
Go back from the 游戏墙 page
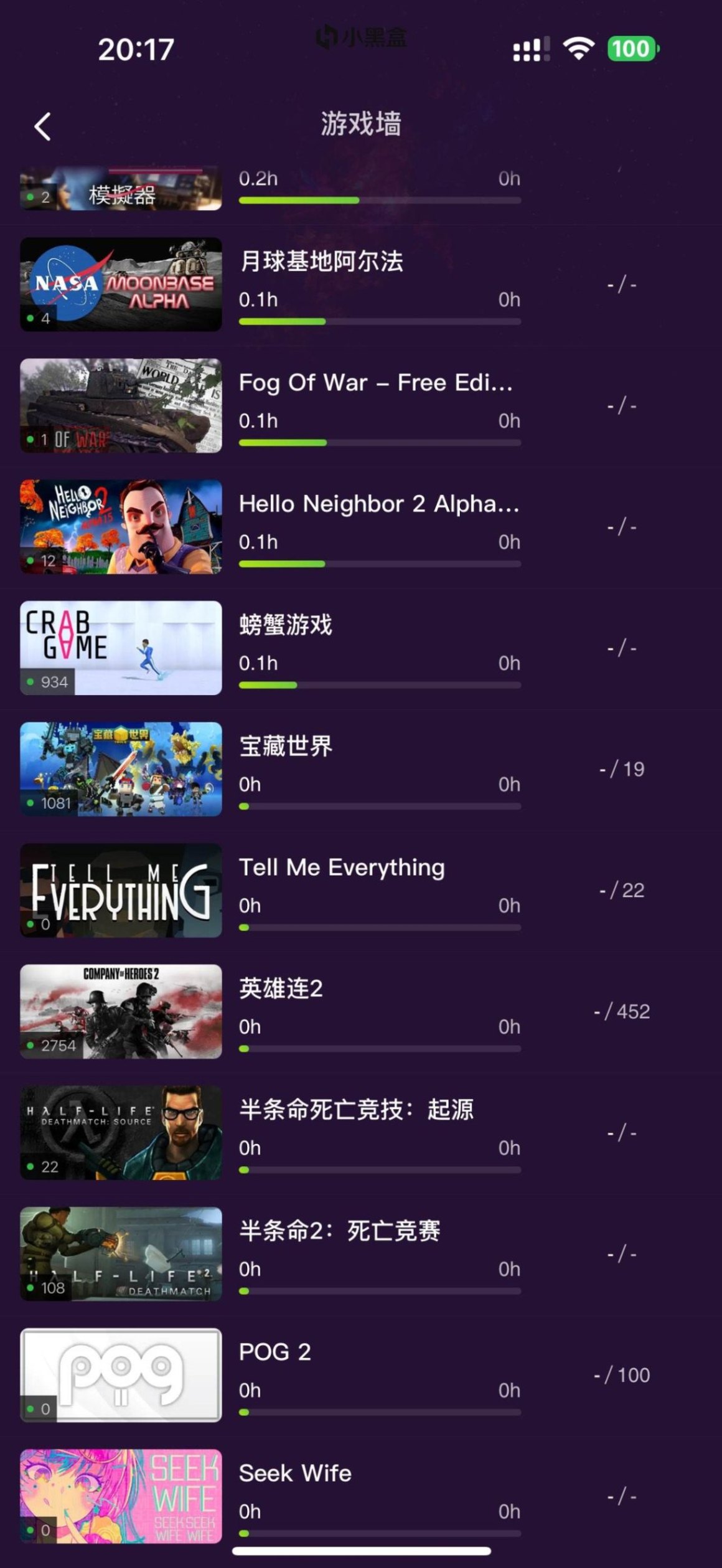pos(42,127)
